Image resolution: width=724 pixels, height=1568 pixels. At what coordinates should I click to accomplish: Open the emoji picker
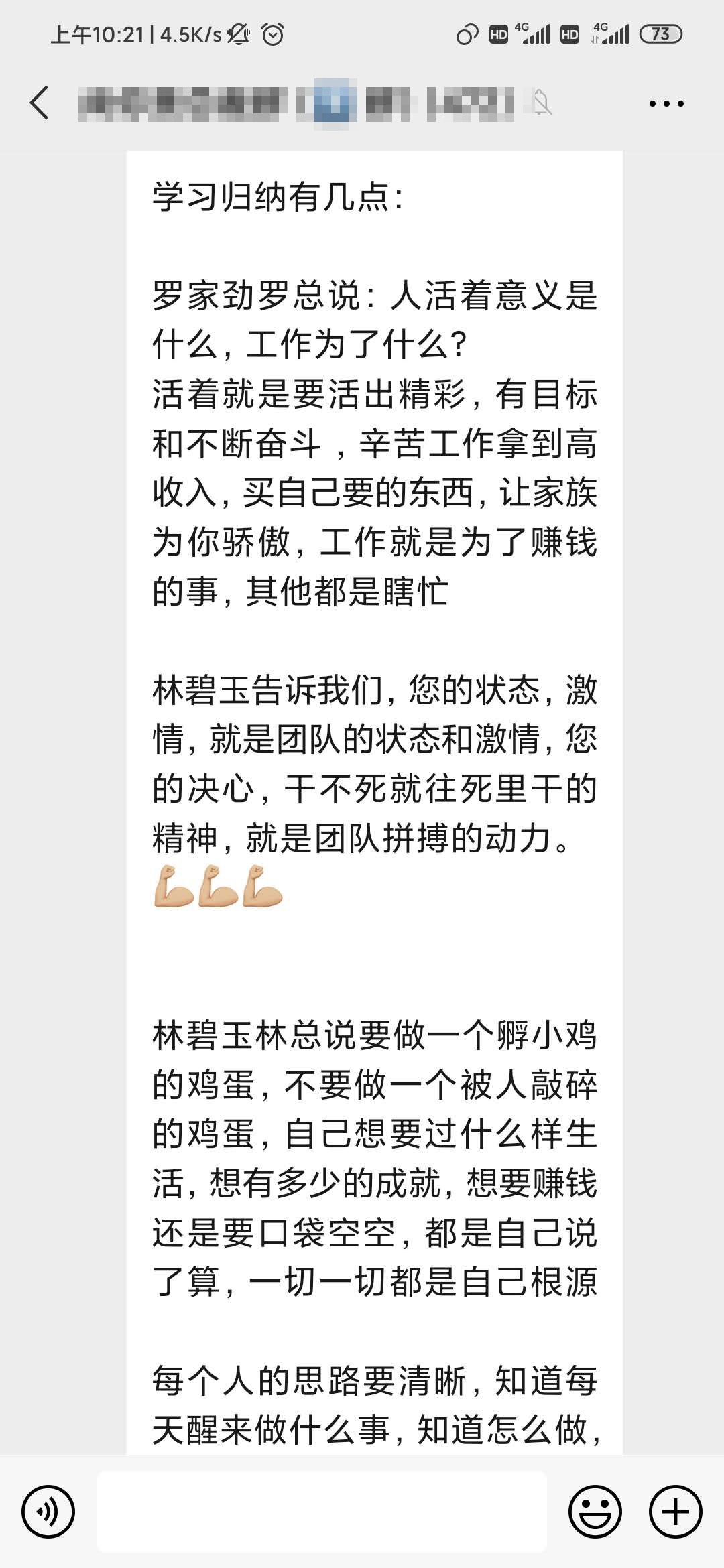point(596,1511)
